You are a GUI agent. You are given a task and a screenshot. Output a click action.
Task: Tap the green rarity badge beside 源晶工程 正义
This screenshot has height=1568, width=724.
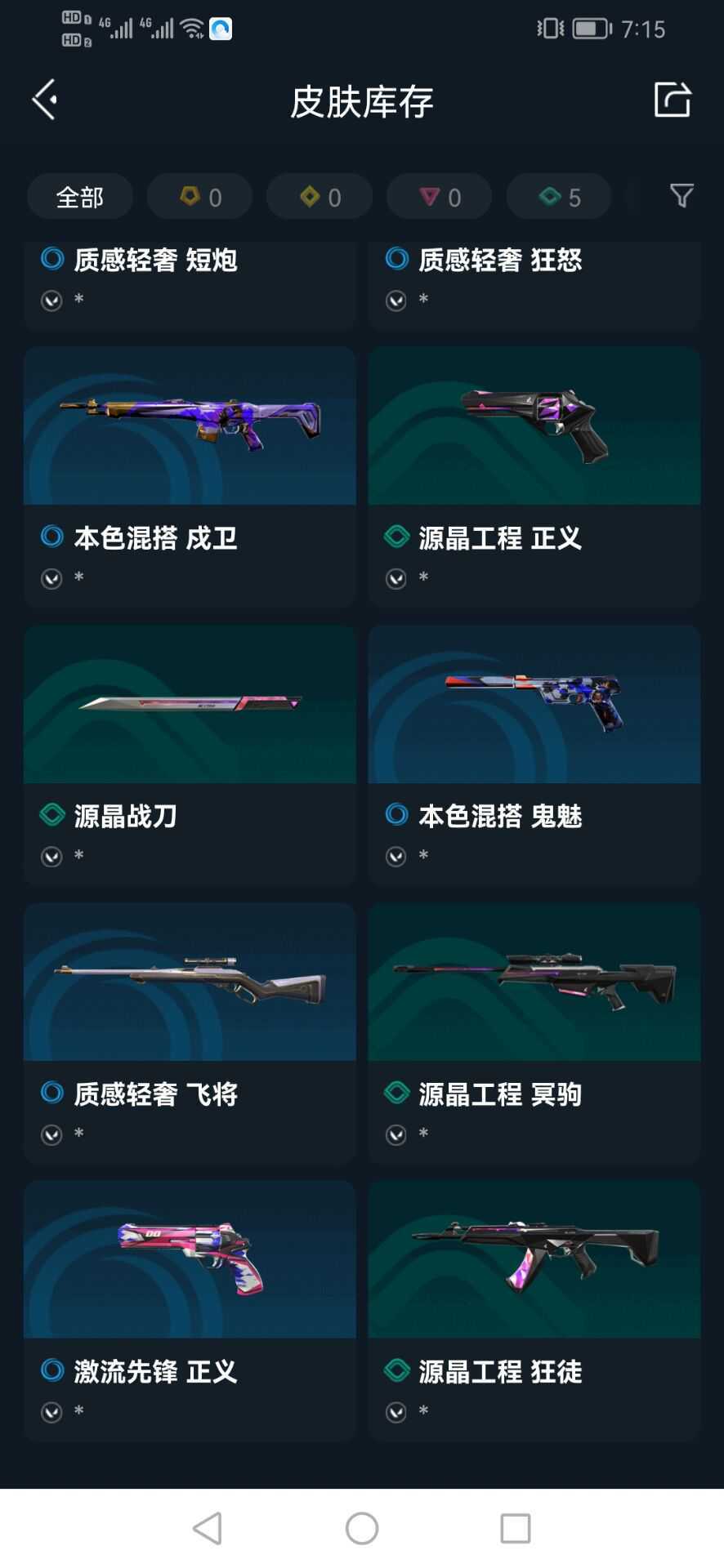point(396,537)
